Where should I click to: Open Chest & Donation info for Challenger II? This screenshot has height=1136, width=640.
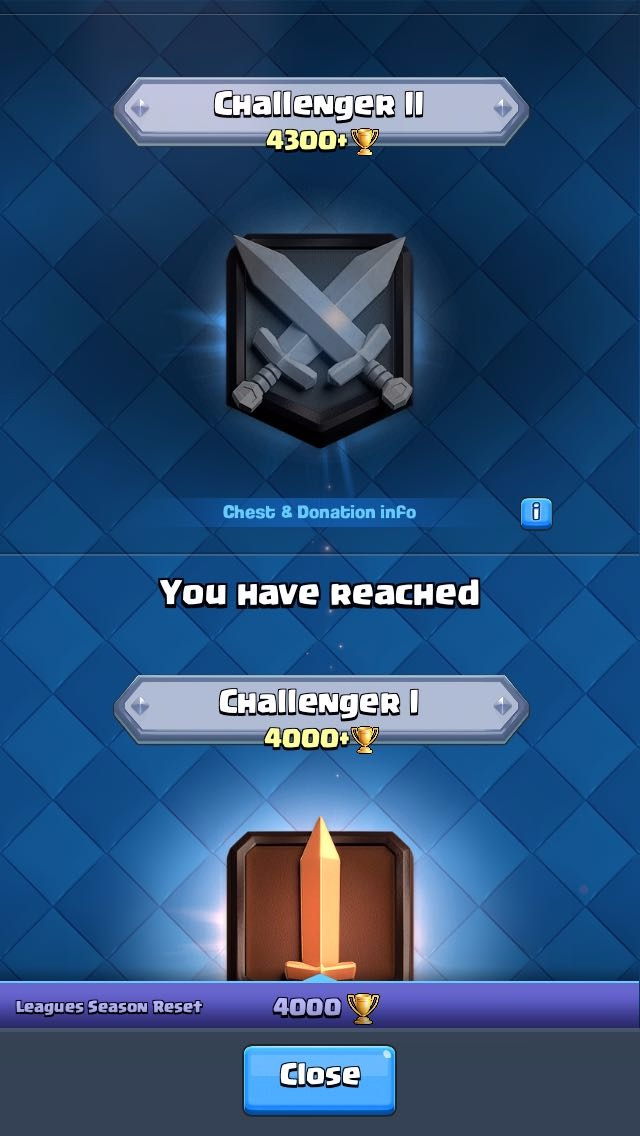click(x=536, y=513)
